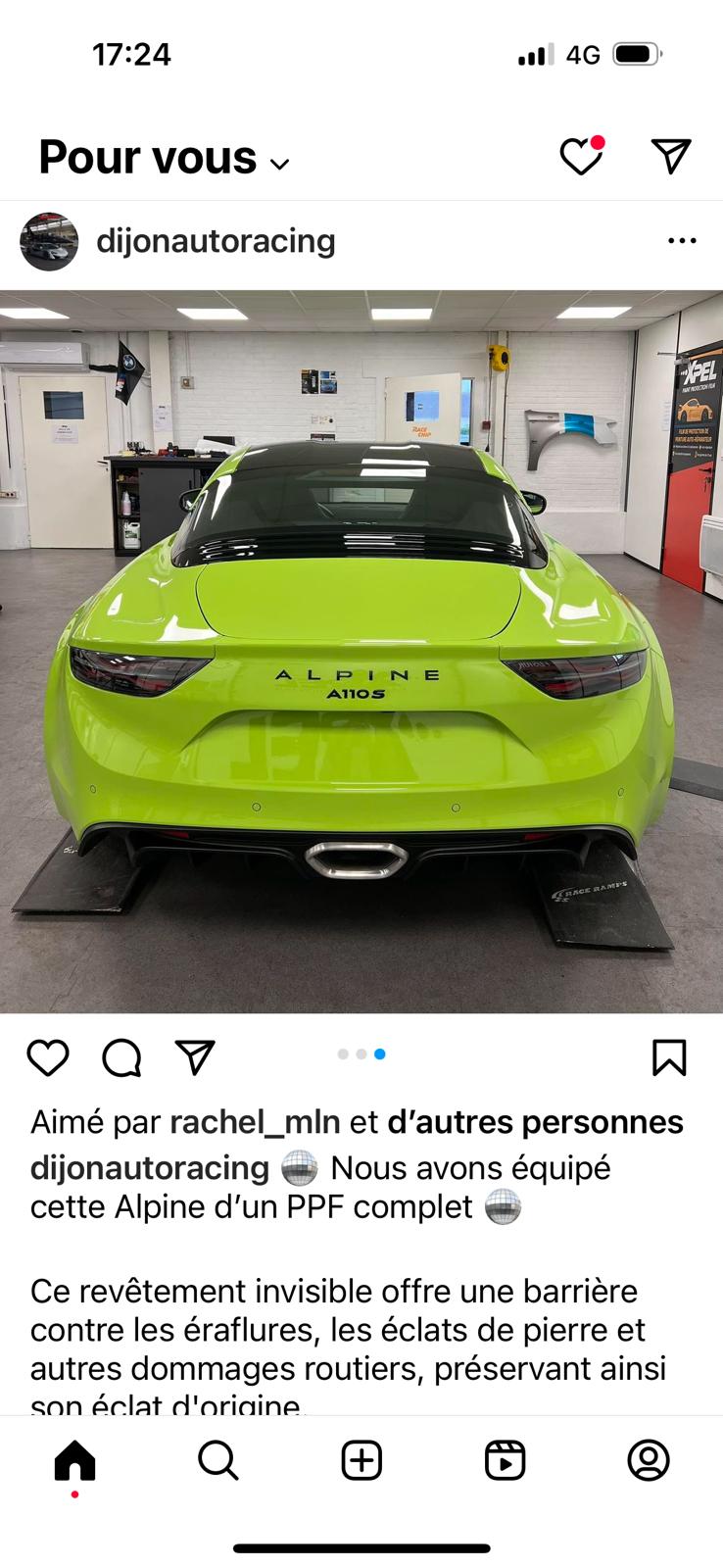
Task: Bookmark the Alpine post
Action: point(669,1057)
